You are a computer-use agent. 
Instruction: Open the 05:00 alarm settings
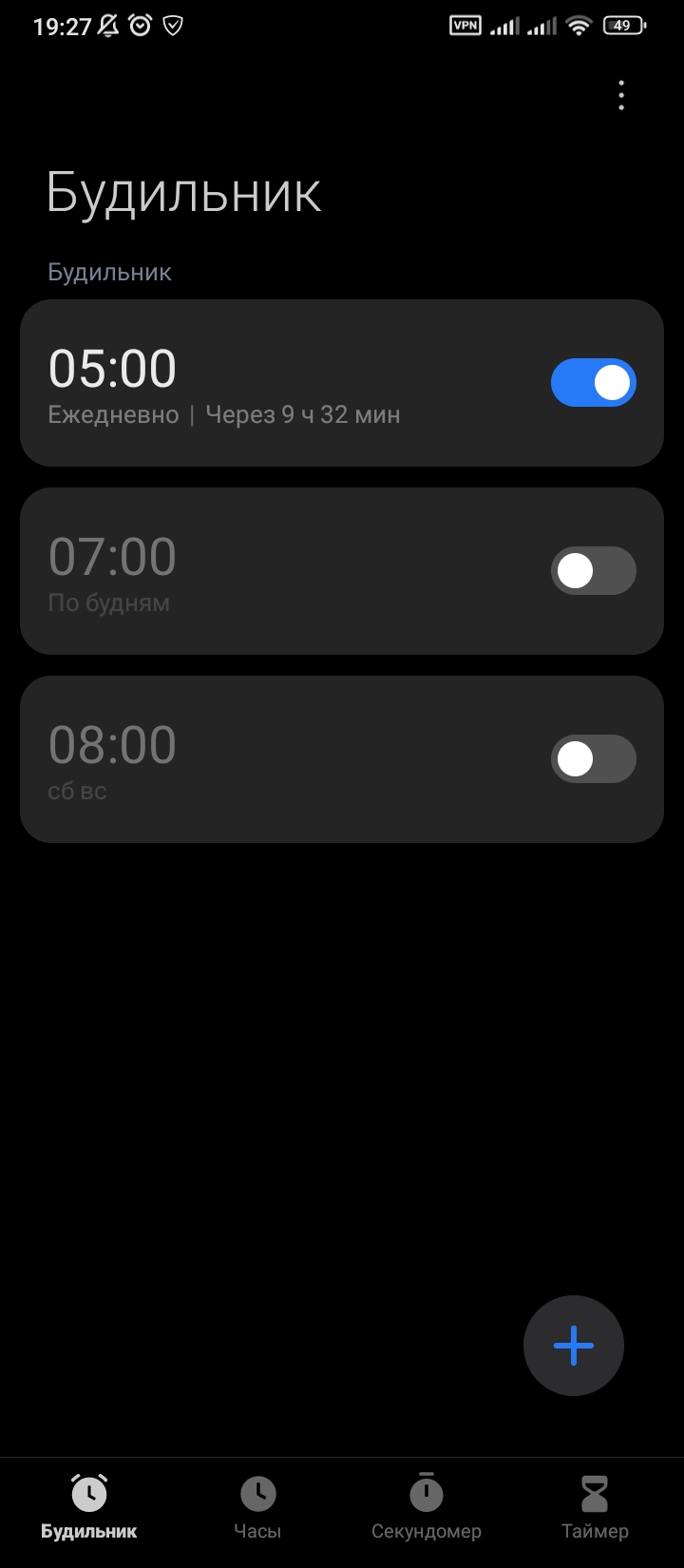pos(342,383)
